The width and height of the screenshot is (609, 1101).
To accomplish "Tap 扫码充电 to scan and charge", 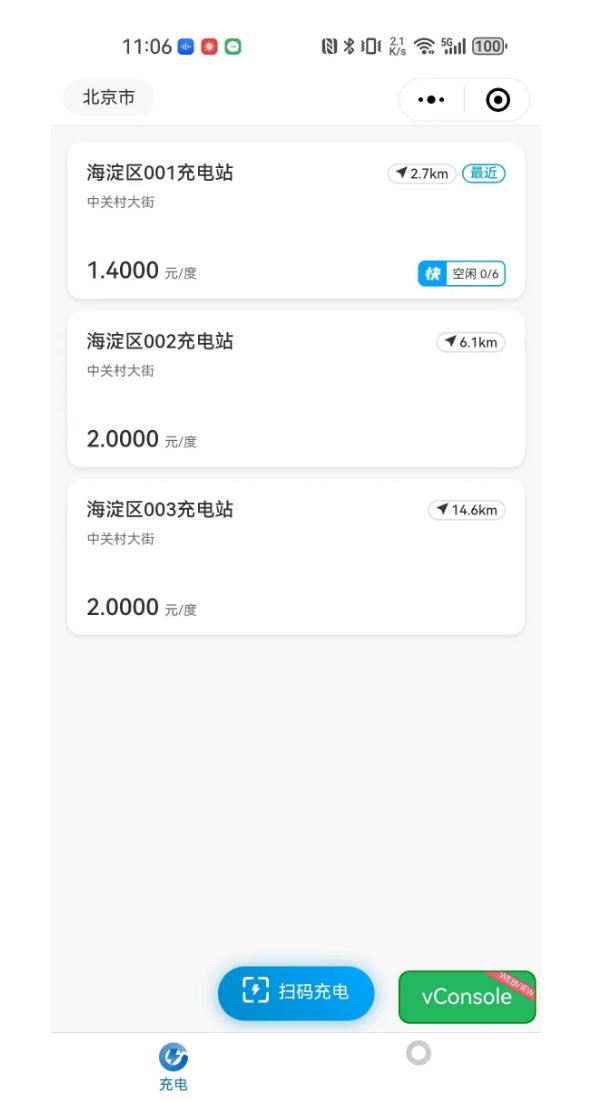I will 296,992.
